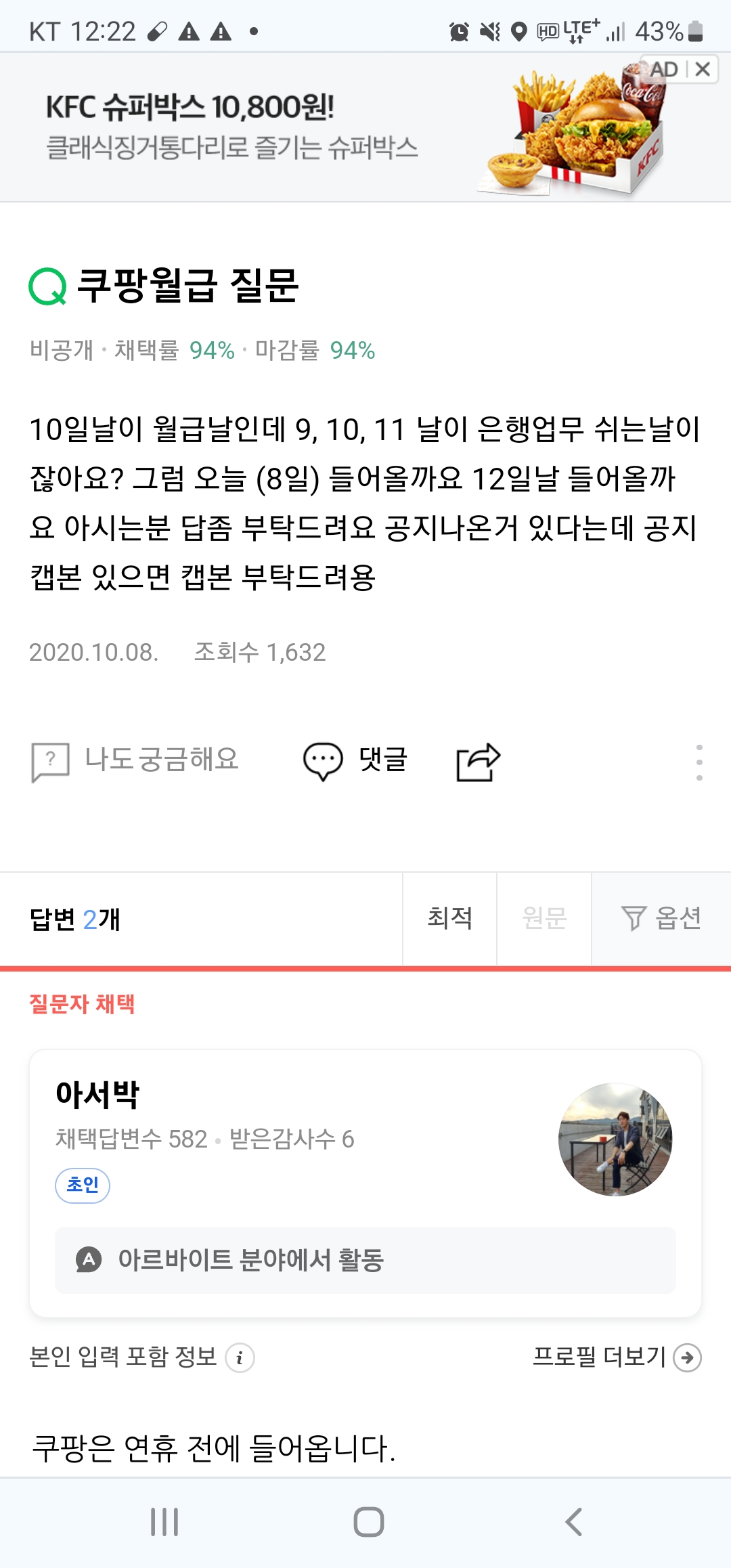Image resolution: width=731 pixels, height=1568 pixels.
Task: Close the KFC ad banner
Action: coord(703,69)
